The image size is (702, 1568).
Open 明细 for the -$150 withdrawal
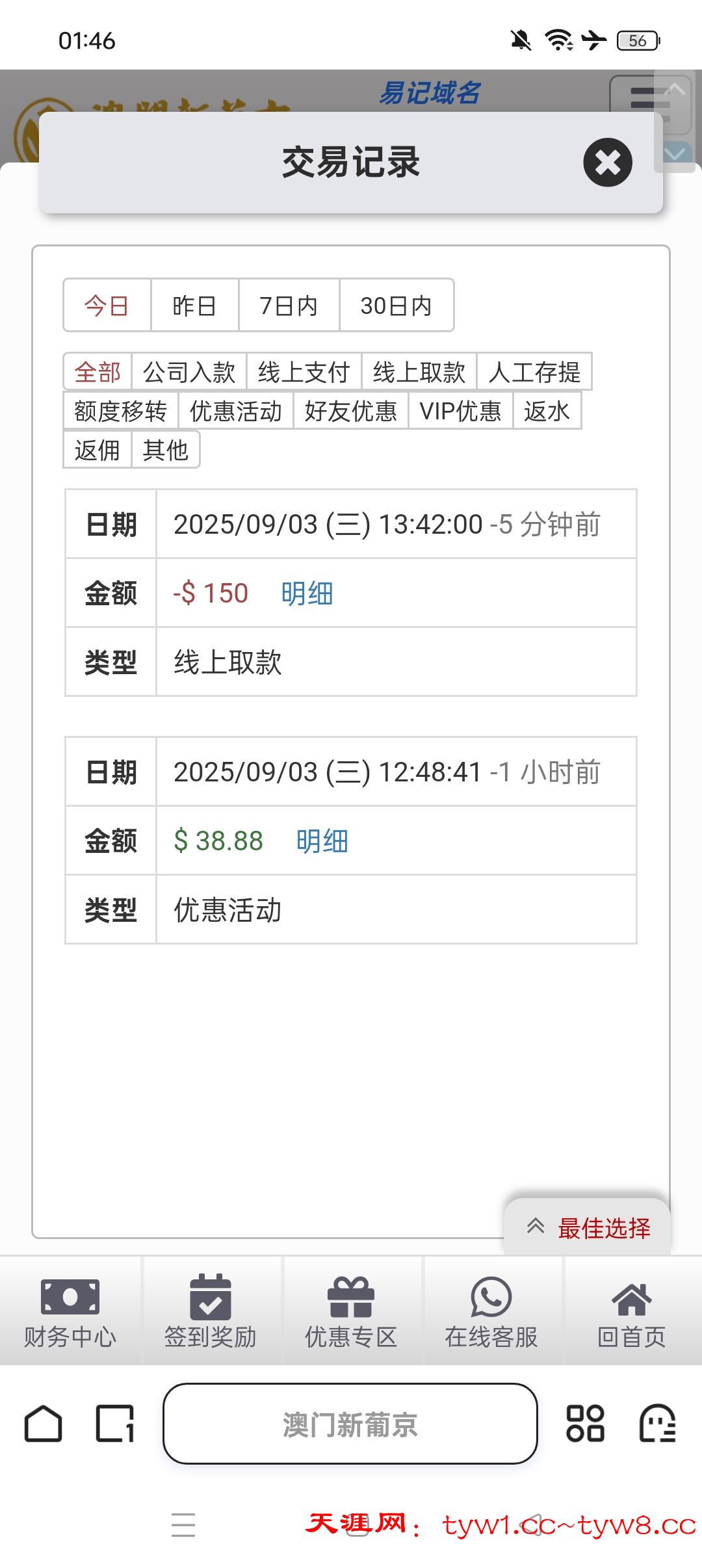pos(307,594)
